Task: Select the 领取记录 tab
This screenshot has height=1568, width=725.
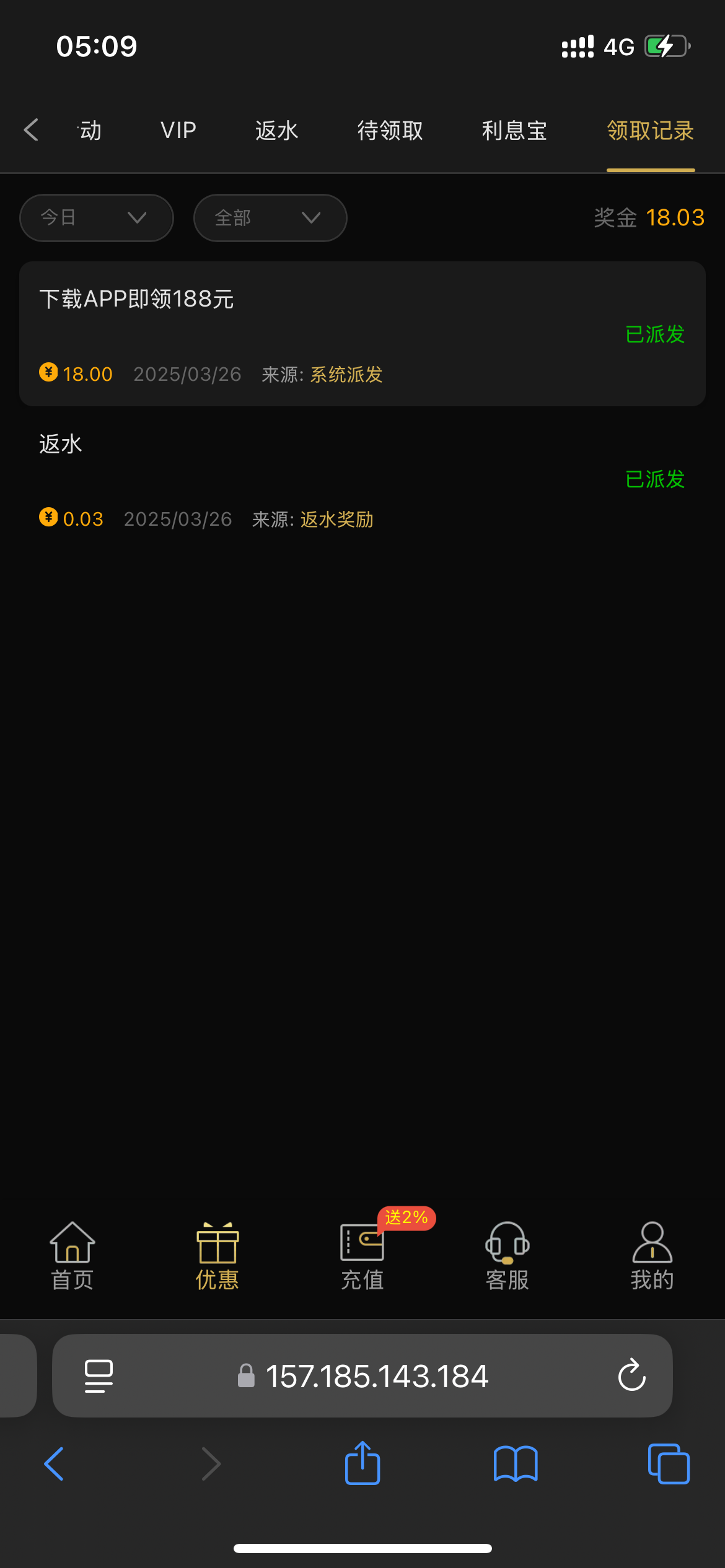Action: point(650,131)
